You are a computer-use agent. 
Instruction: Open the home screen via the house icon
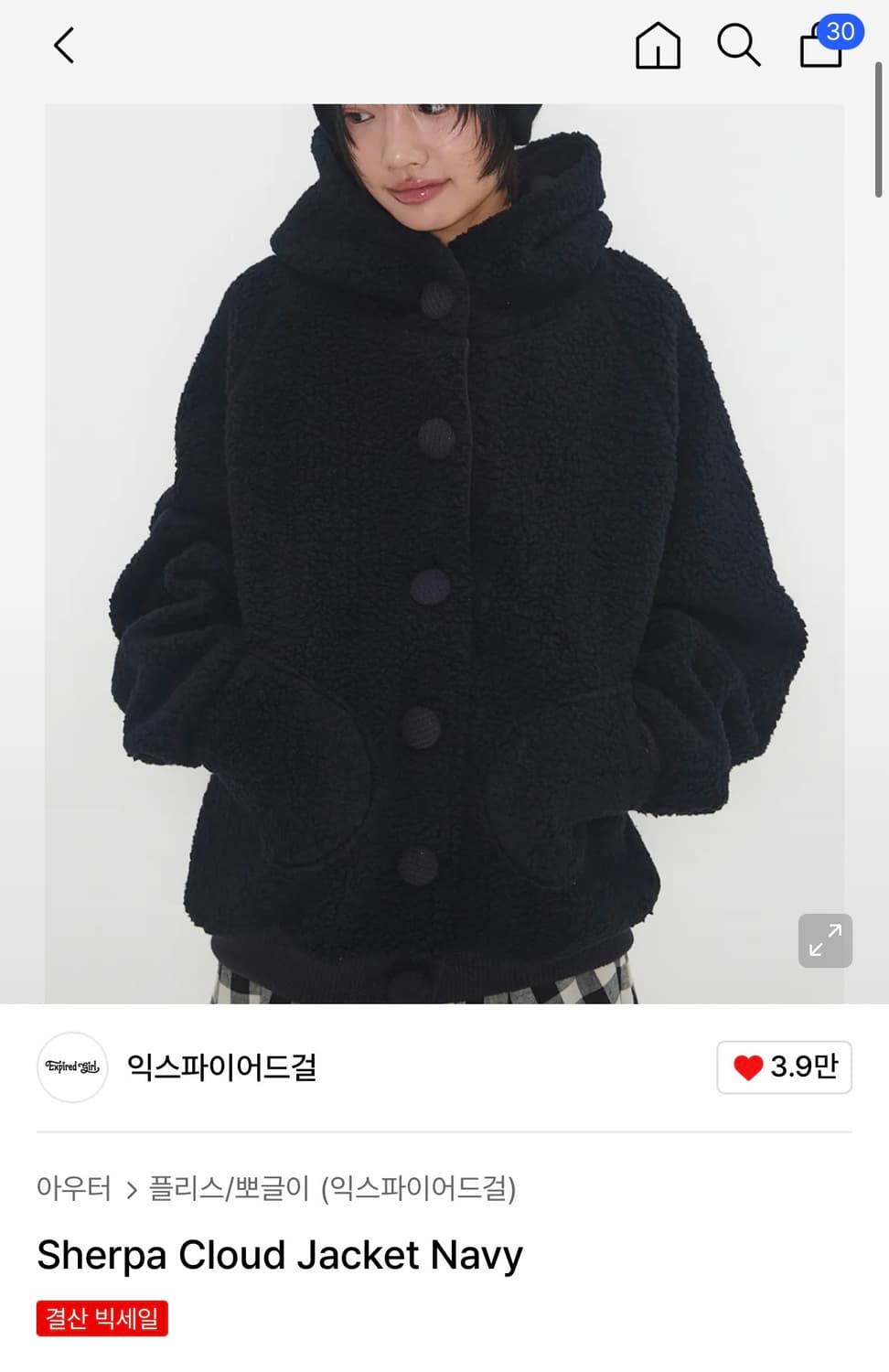pyautogui.click(x=657, y=46)
